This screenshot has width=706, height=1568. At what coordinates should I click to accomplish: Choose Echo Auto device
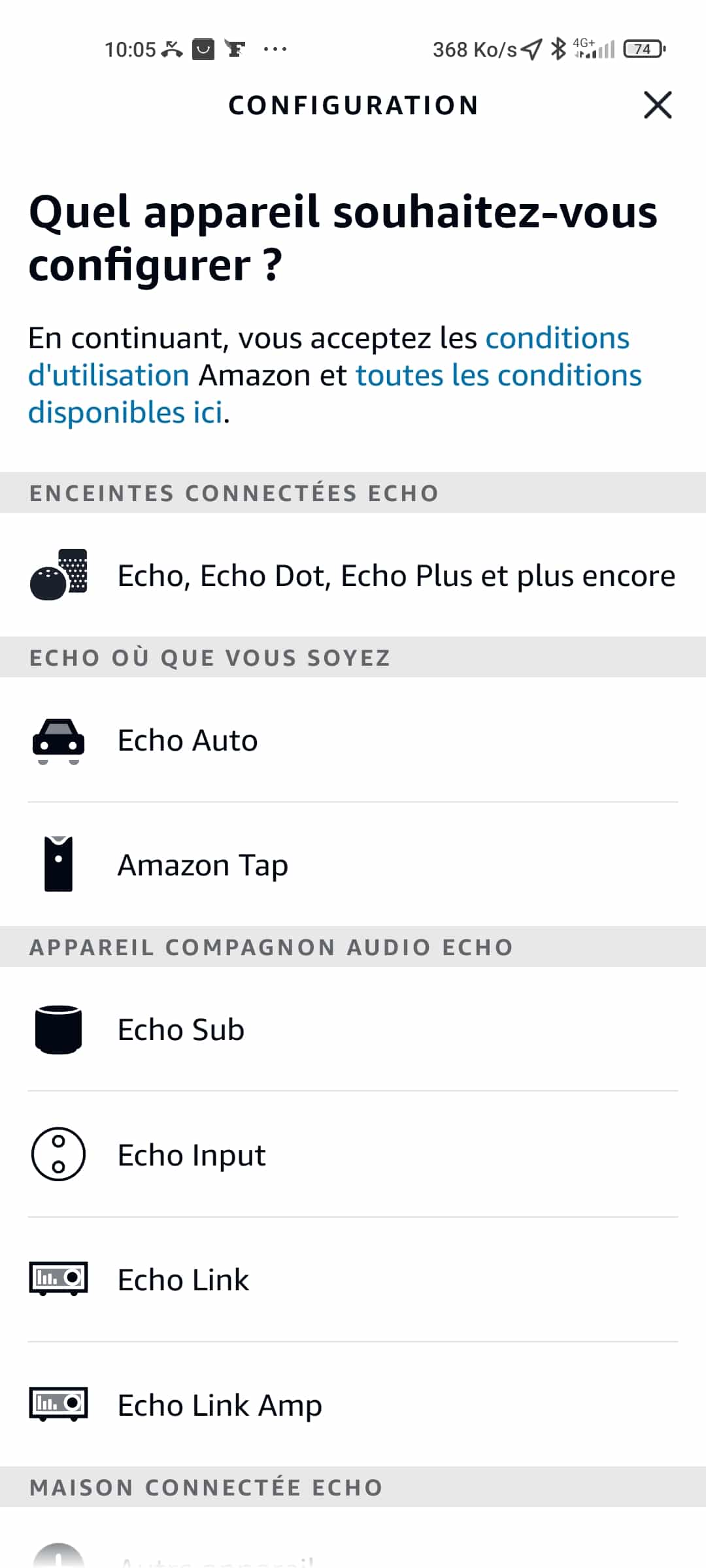[x=353, y=740]
